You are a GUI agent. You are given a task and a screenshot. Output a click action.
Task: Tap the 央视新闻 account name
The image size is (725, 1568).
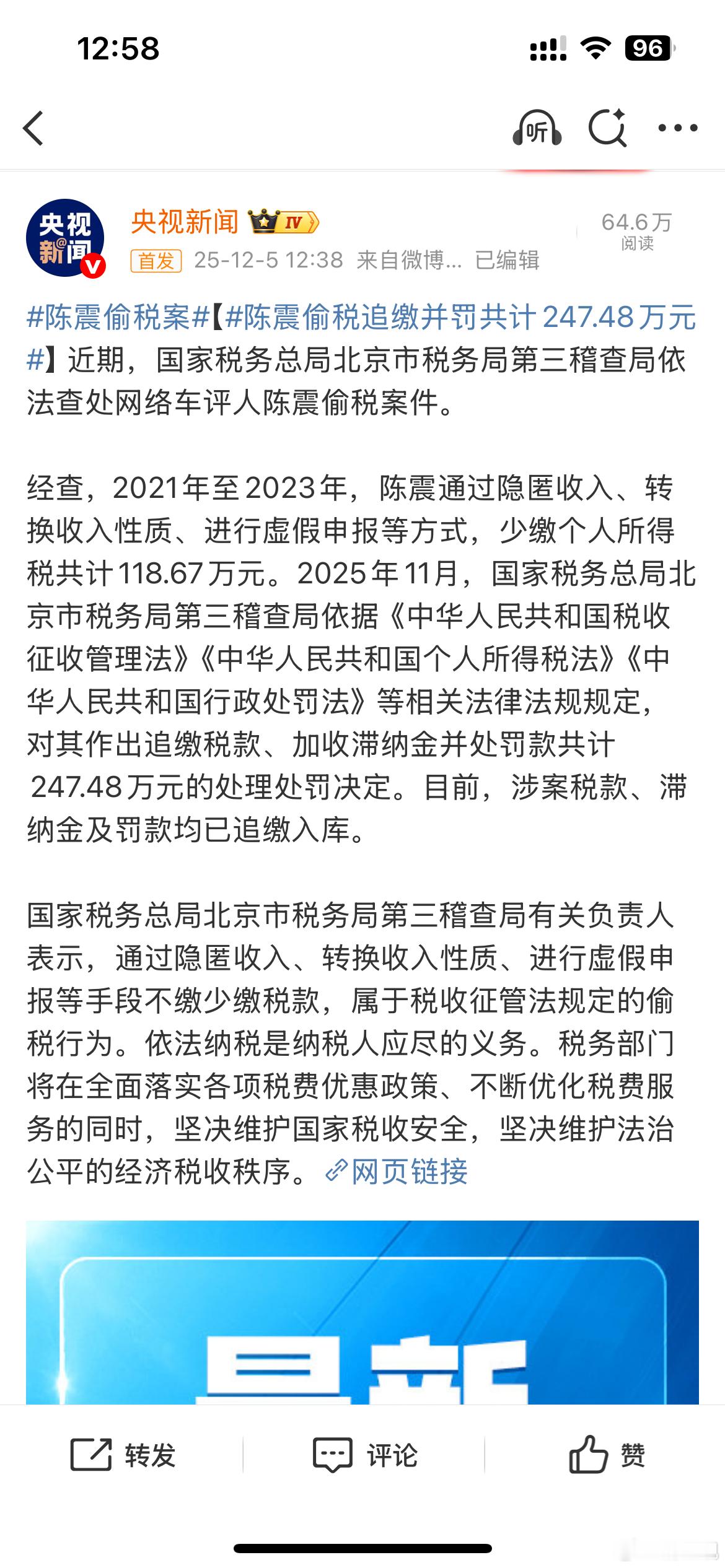click(183, 220)
